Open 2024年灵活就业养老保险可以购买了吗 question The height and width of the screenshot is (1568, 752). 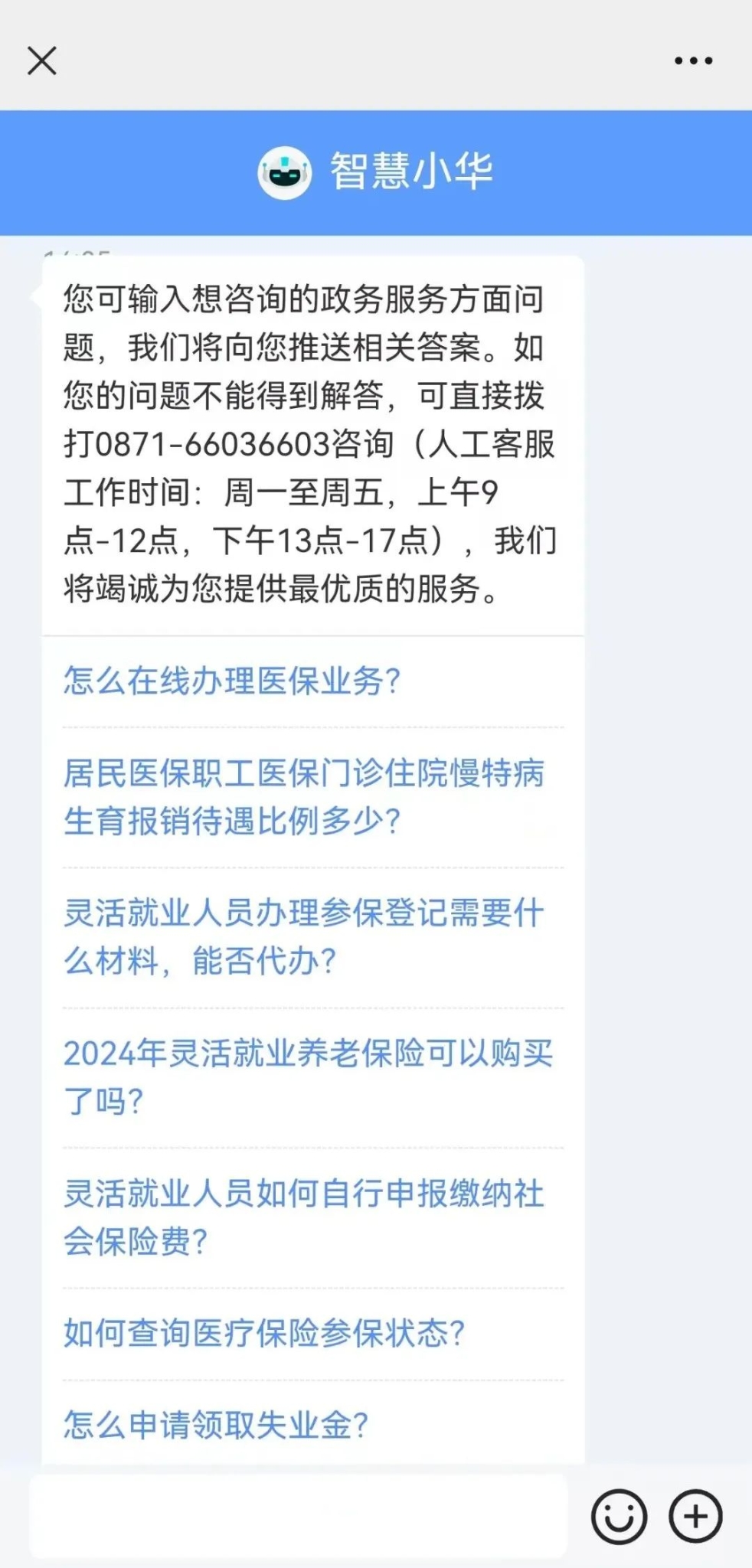tap(307, 1076)
